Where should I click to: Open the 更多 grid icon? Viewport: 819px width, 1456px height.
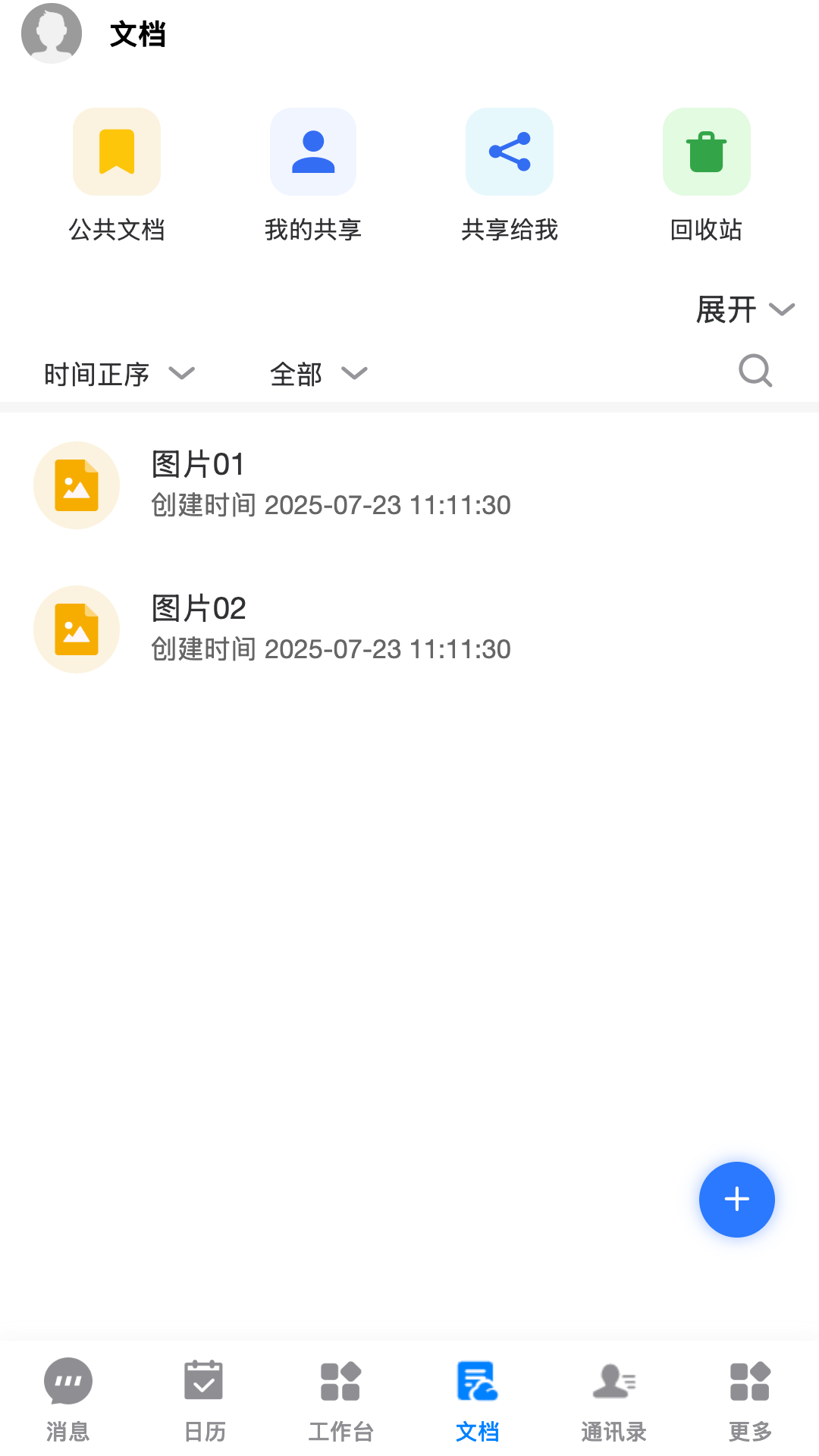pos(749,1382)
